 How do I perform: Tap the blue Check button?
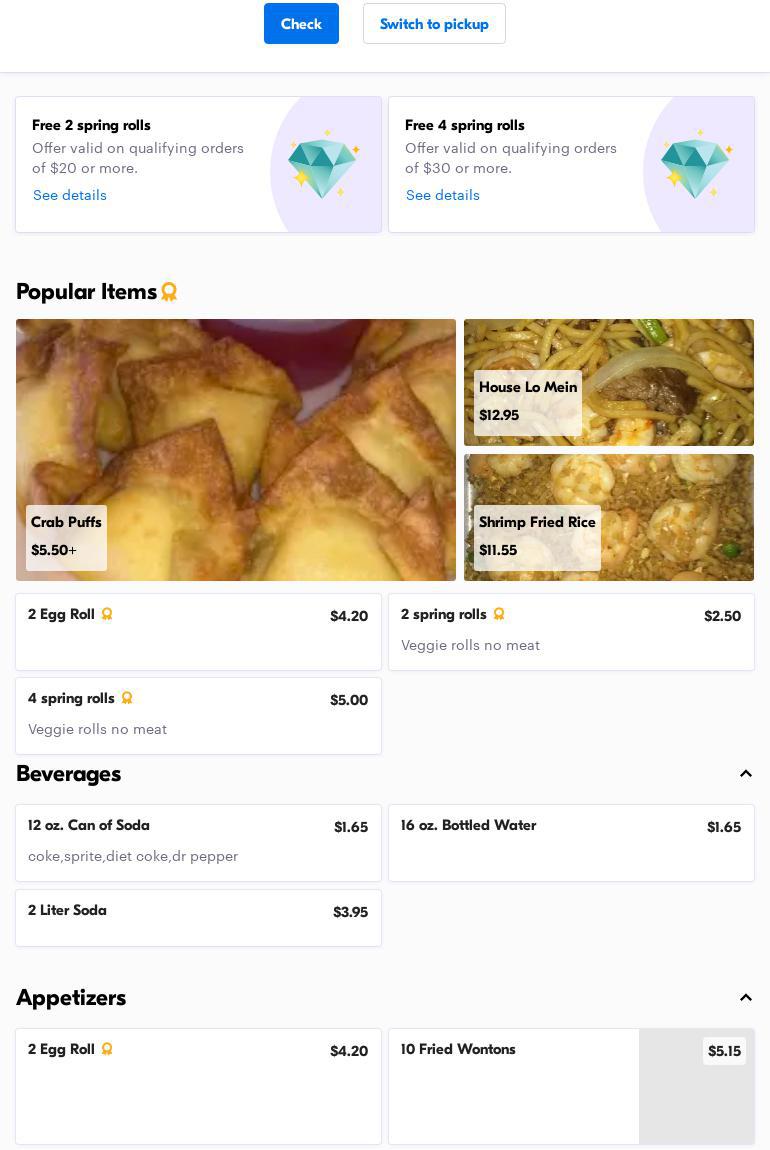click(301, 24)
